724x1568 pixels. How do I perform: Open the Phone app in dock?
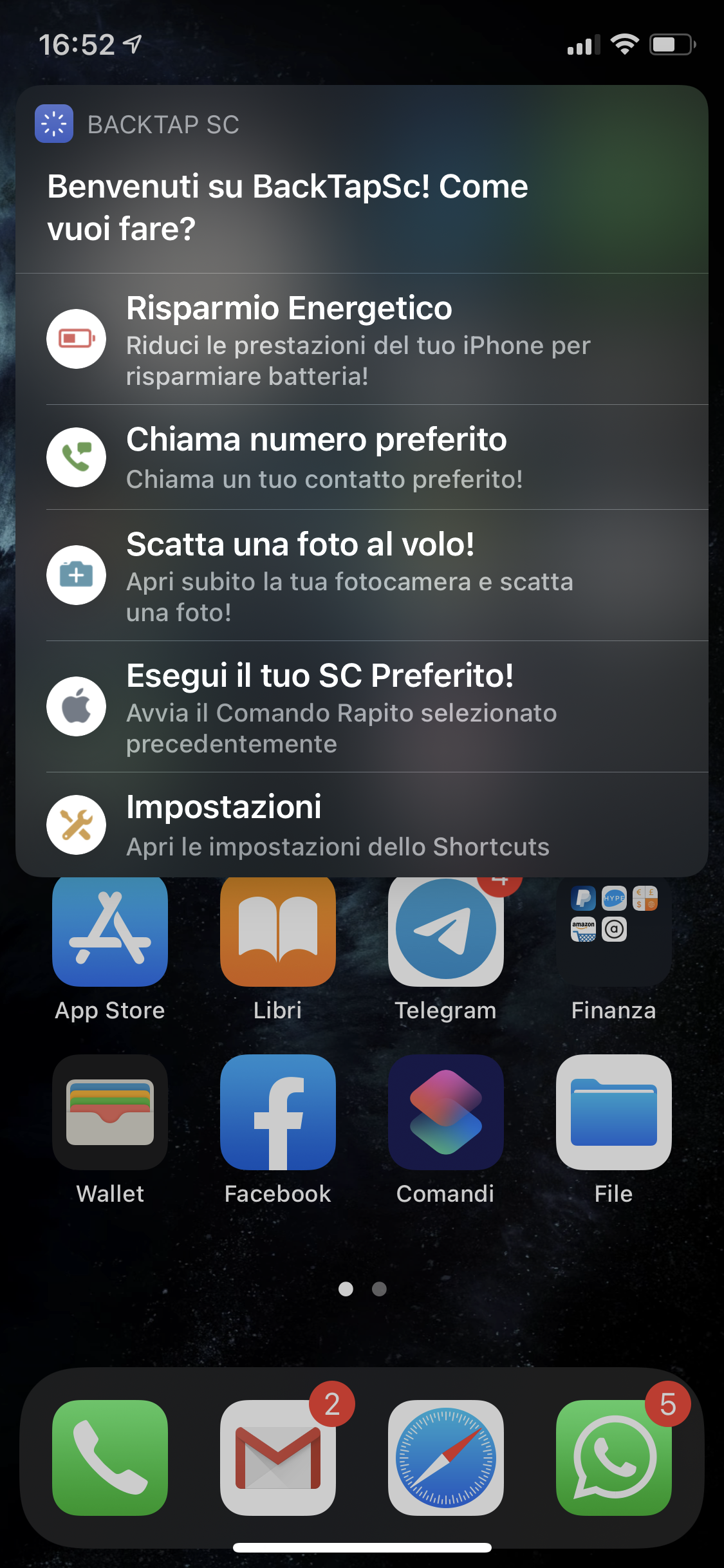pyautogui.click(x=110, y=1458)
